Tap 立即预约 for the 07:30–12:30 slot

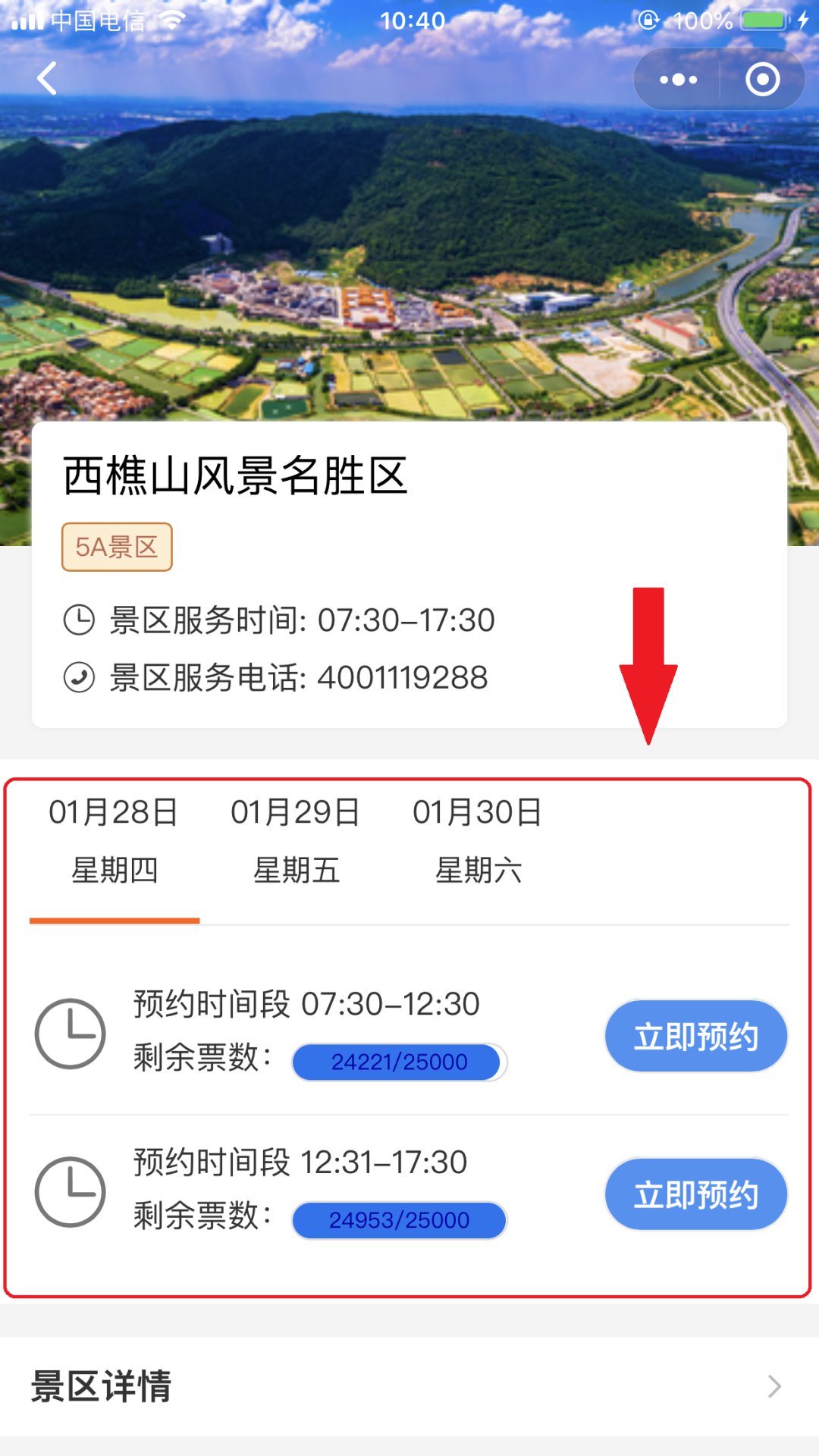pos(695,1036)
